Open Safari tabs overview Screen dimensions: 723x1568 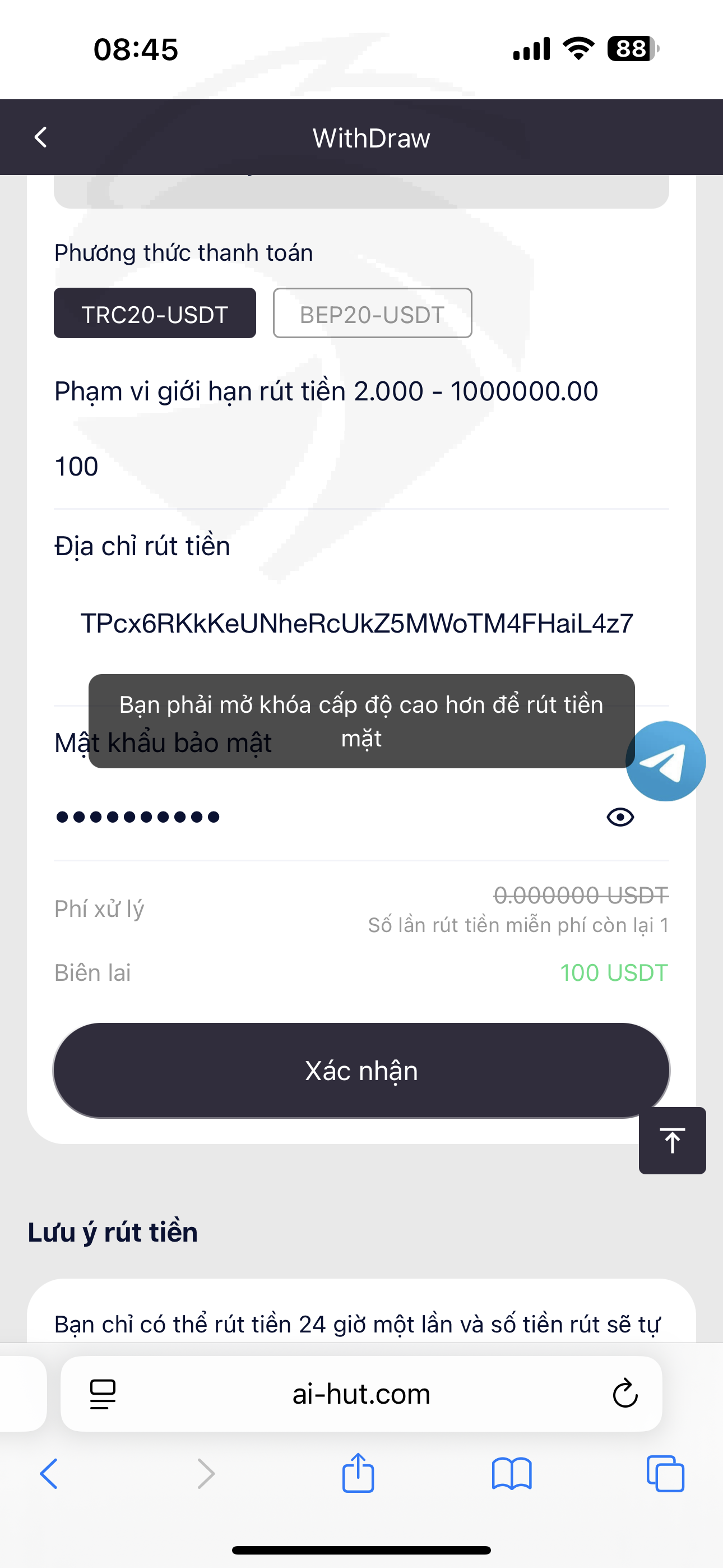[665, 1474]
